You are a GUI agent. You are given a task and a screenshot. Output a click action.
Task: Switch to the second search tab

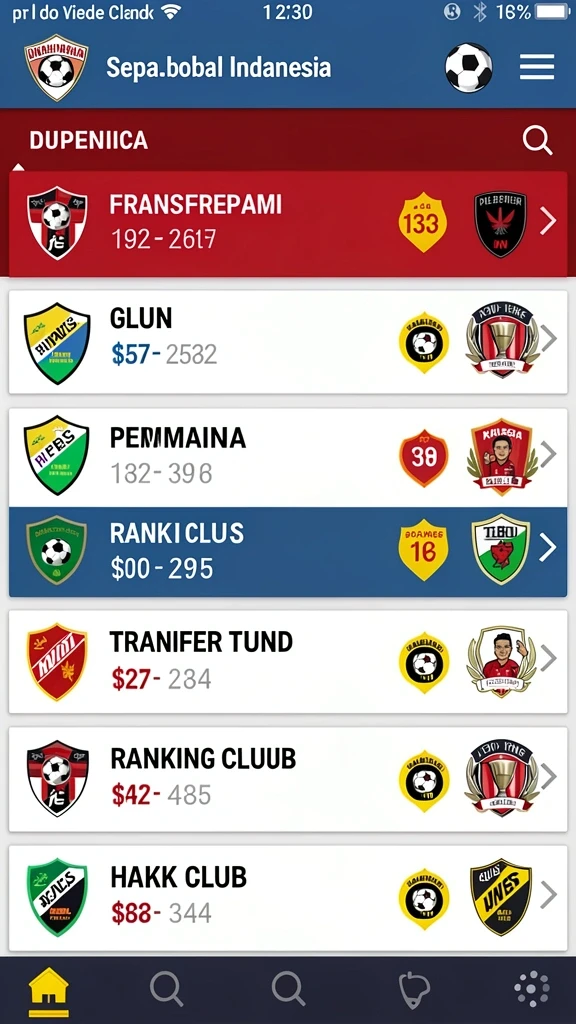tap(289, 989)
